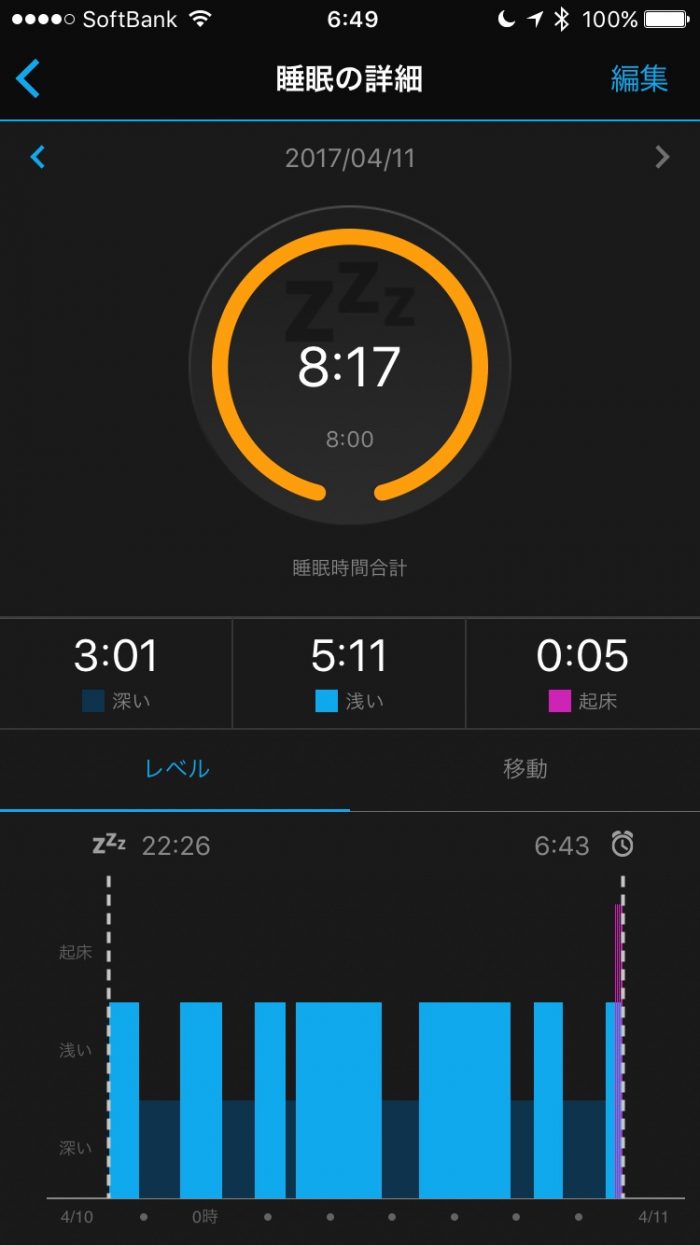
Task: Tap 編集 to edit sleep data
Action: [x=639, y=79]
